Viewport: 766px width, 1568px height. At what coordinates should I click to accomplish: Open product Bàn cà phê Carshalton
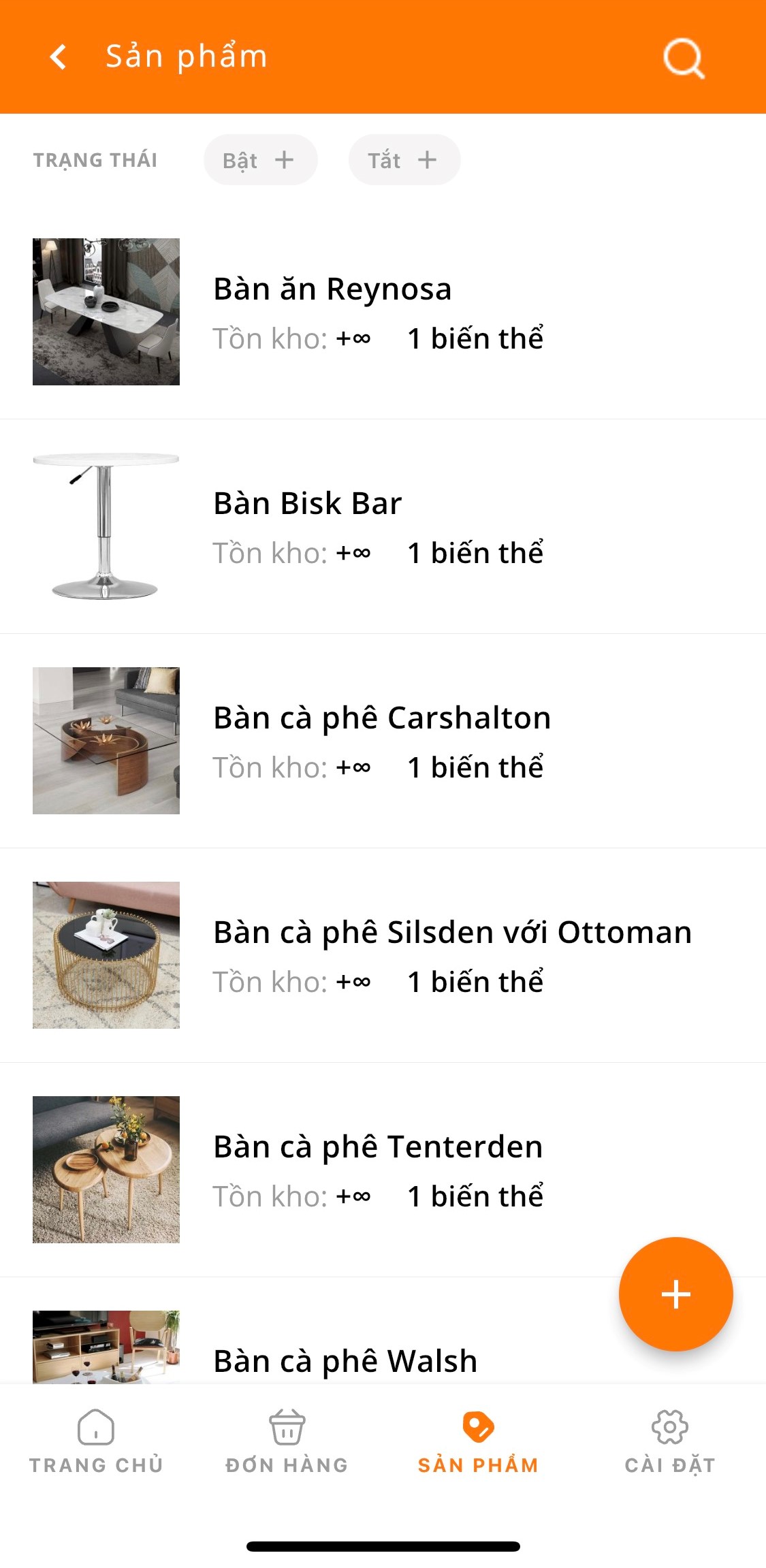coord(381,741)
